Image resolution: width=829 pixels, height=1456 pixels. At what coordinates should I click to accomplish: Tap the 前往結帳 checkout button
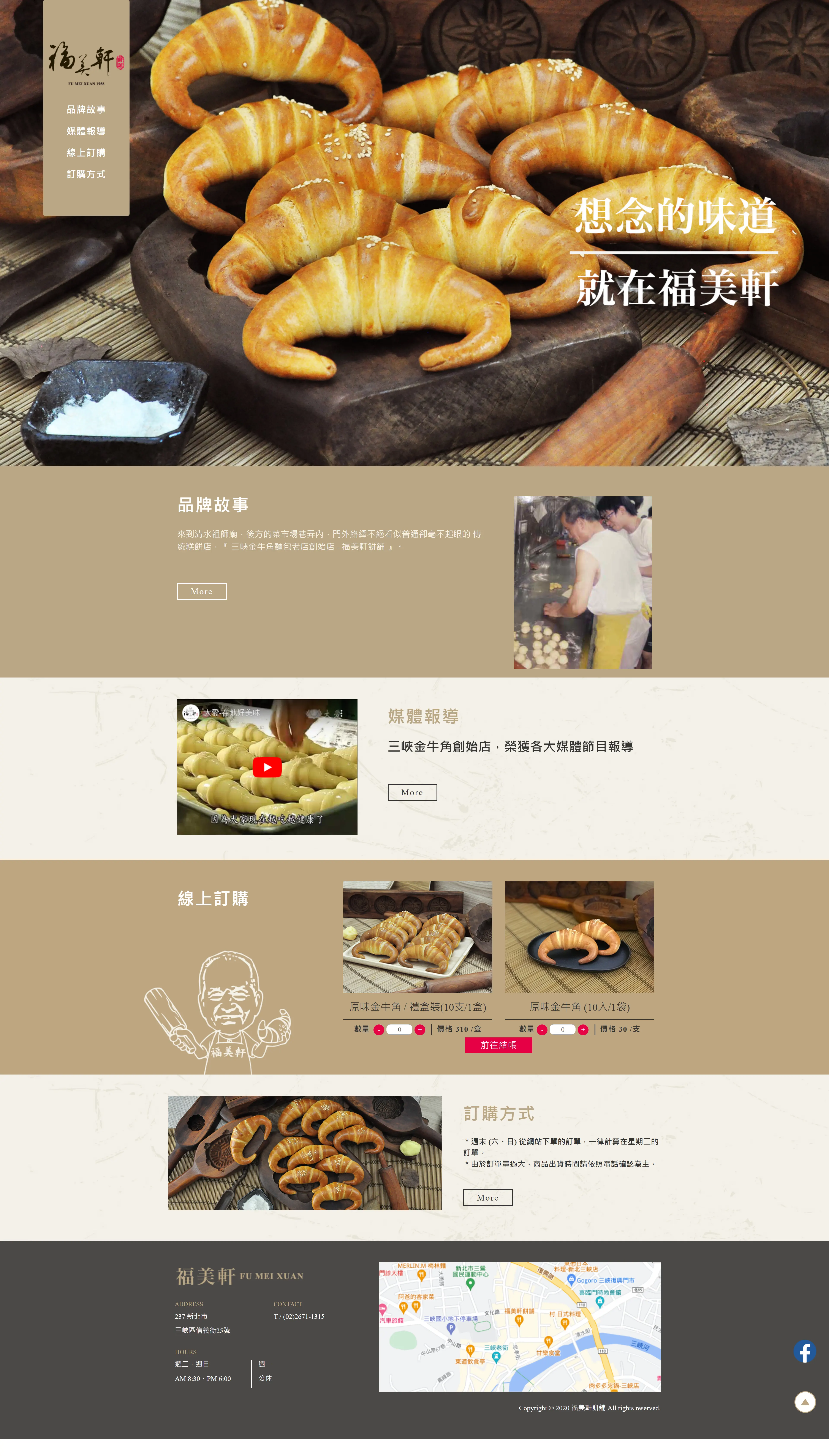(x=498, y=1045)
